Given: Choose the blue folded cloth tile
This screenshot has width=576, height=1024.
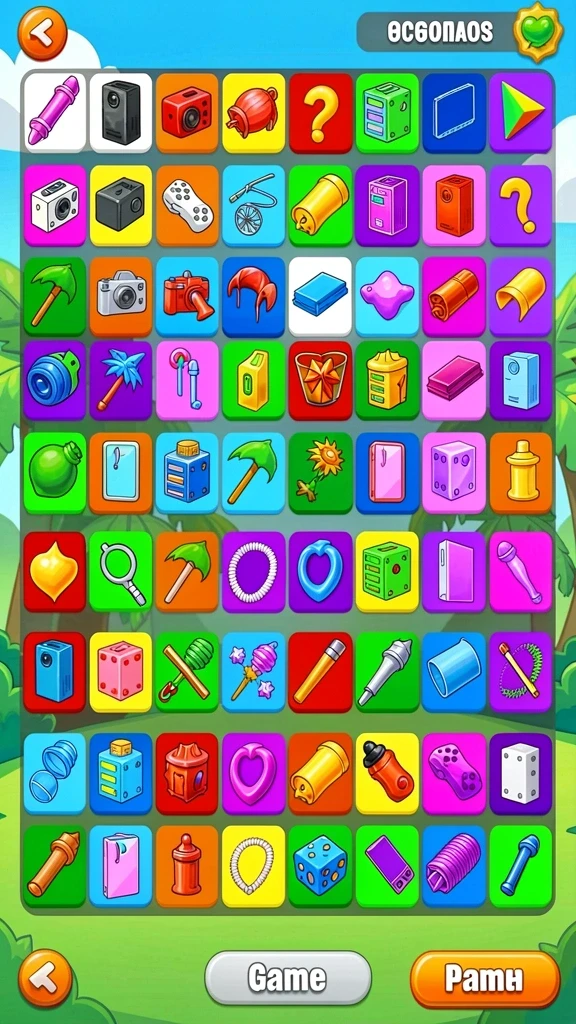Looking at the screenshot, I should 321,297.
